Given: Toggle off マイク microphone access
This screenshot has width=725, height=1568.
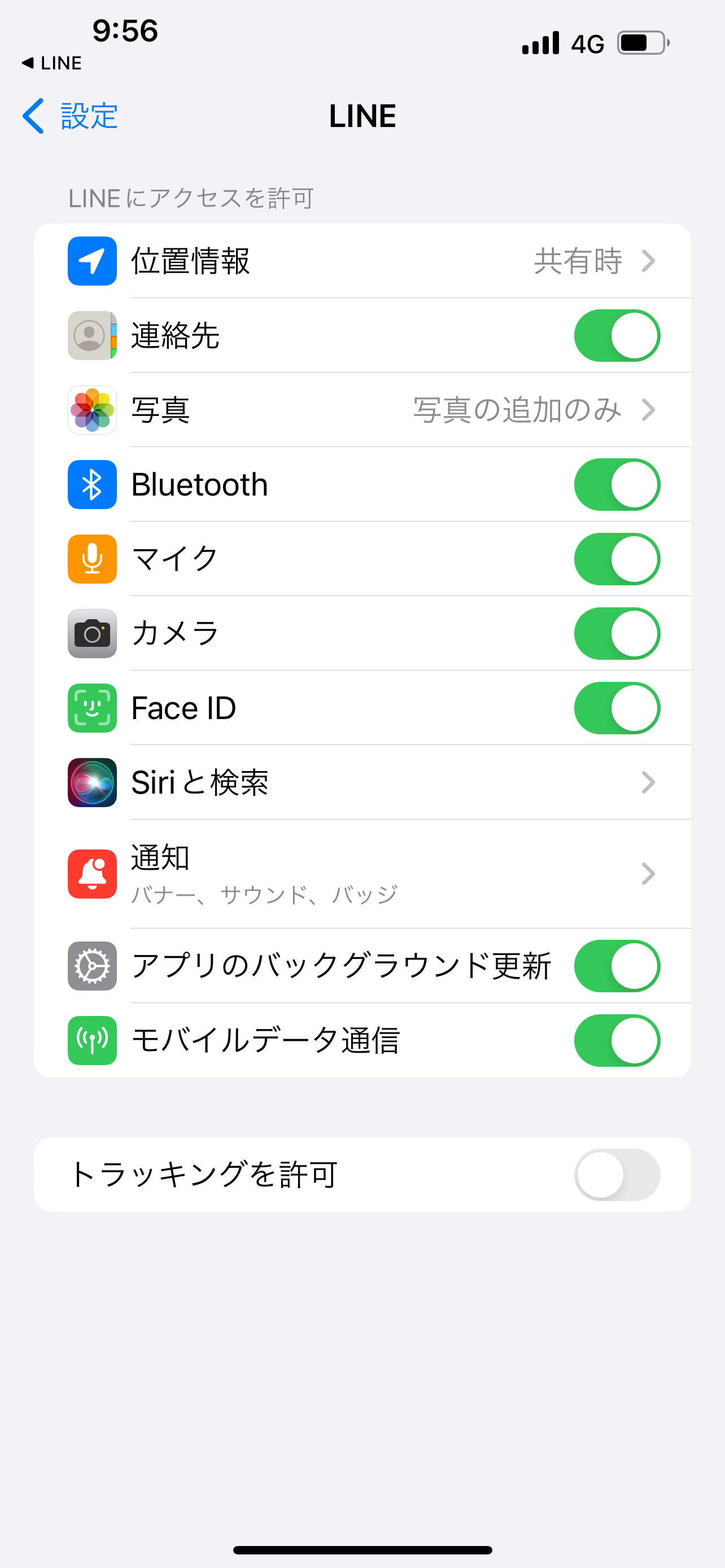Looking at the screenshot, I should (616, 559).
